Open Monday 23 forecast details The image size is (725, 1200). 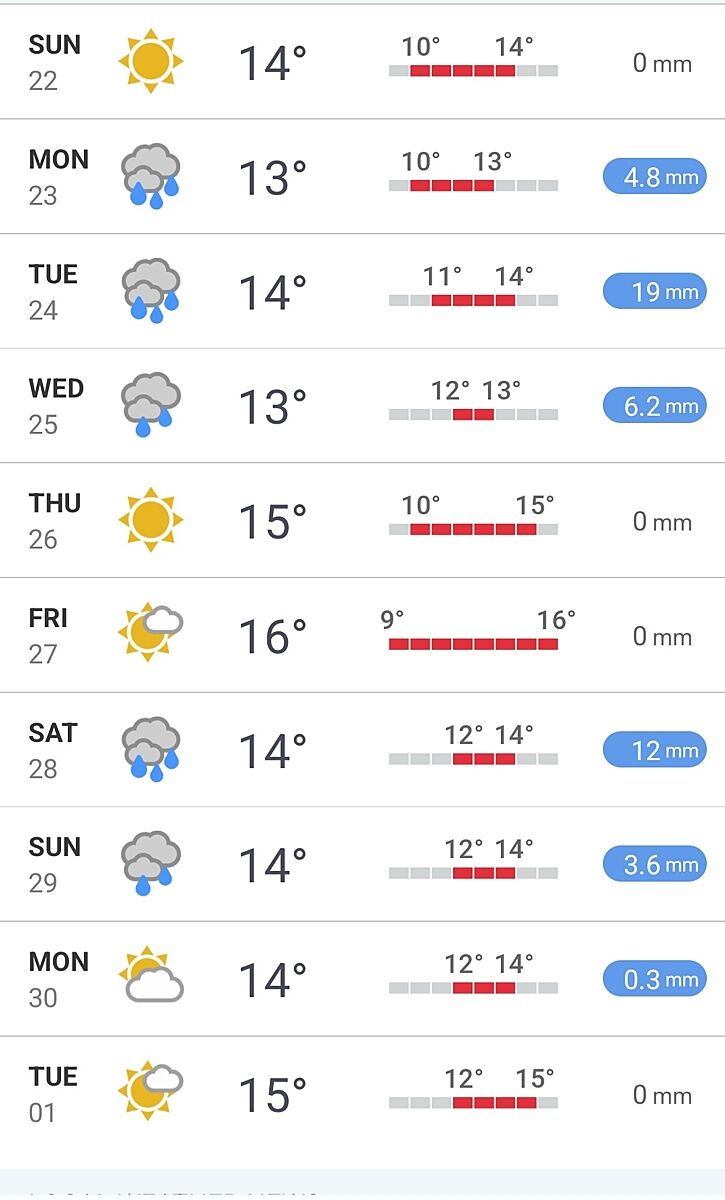[362, 177]
